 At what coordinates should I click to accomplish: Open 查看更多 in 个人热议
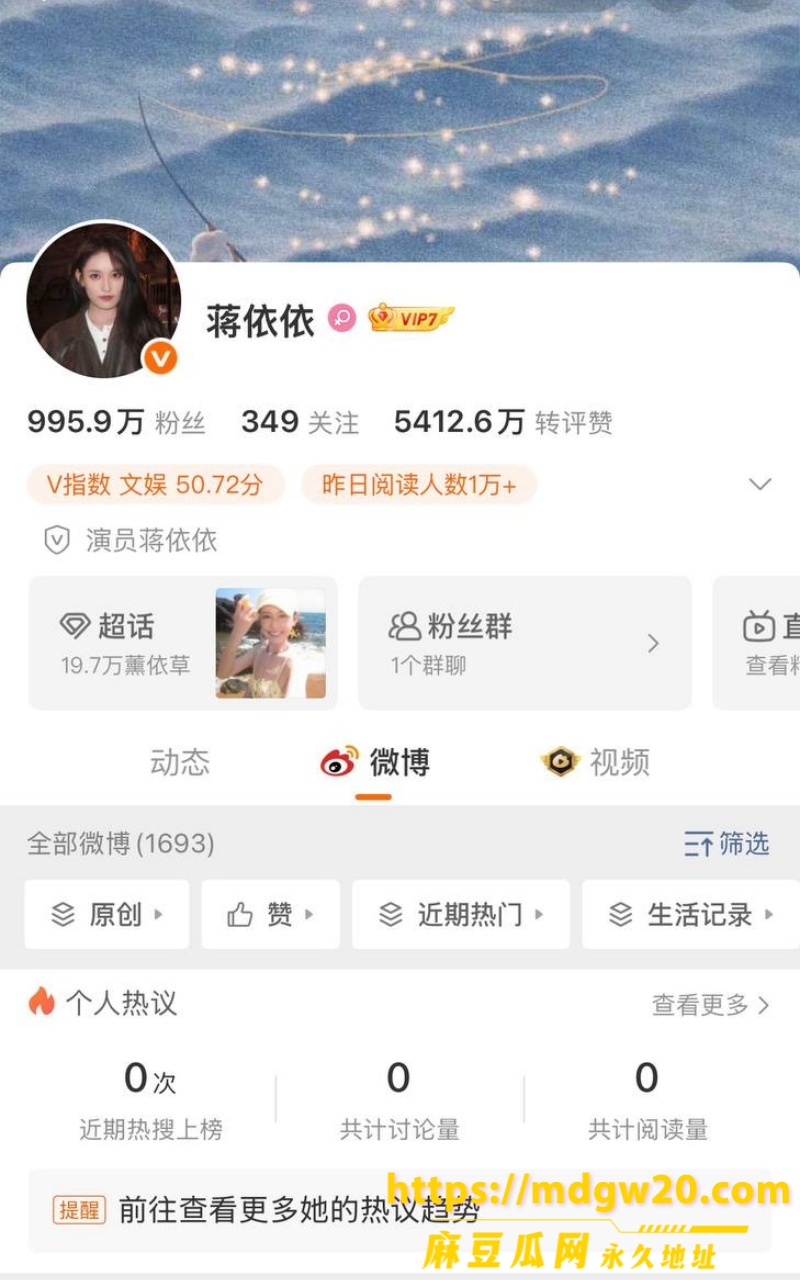[x=711, y=1005]
